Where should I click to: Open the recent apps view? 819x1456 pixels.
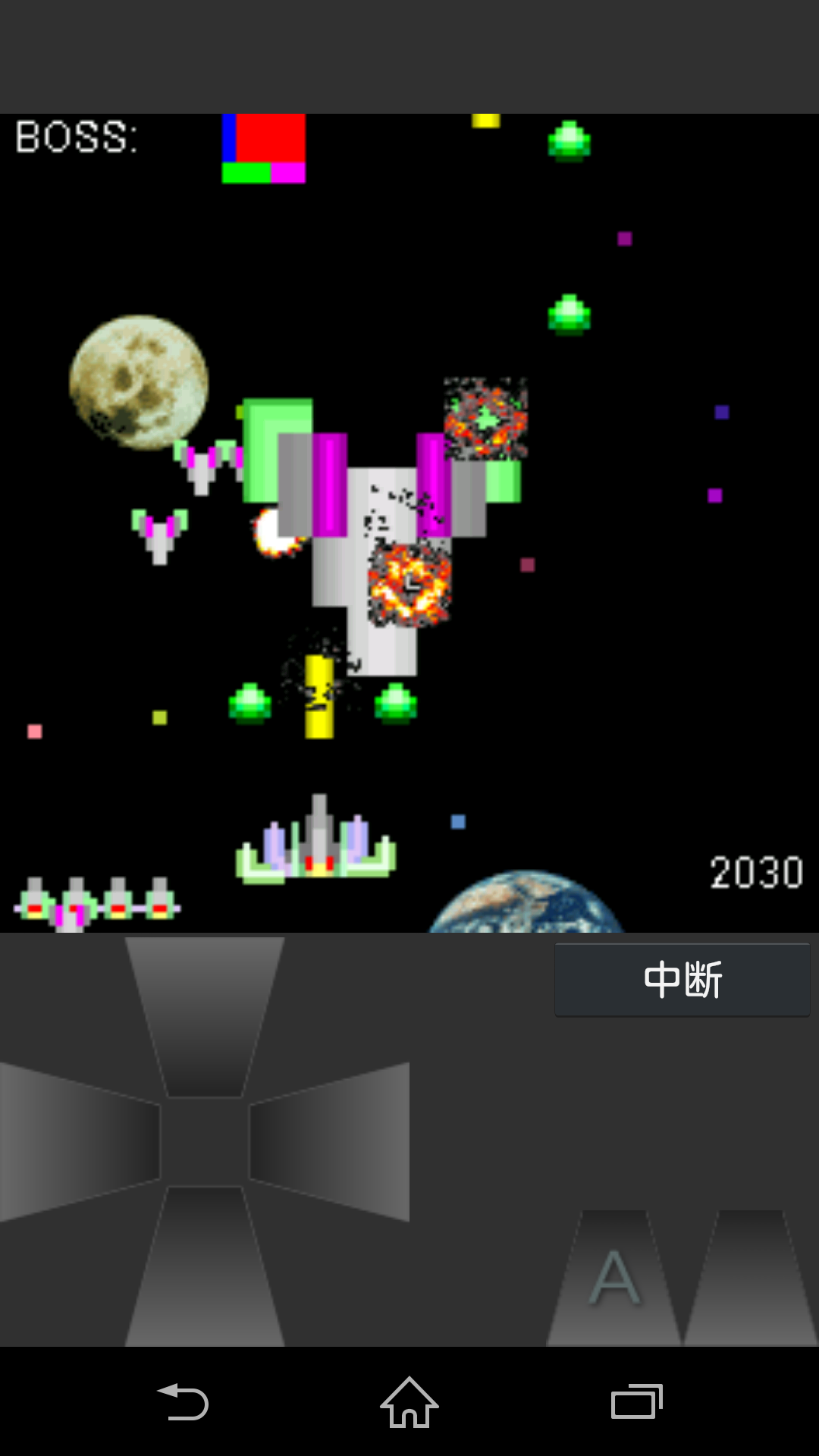pos(637,1401)
